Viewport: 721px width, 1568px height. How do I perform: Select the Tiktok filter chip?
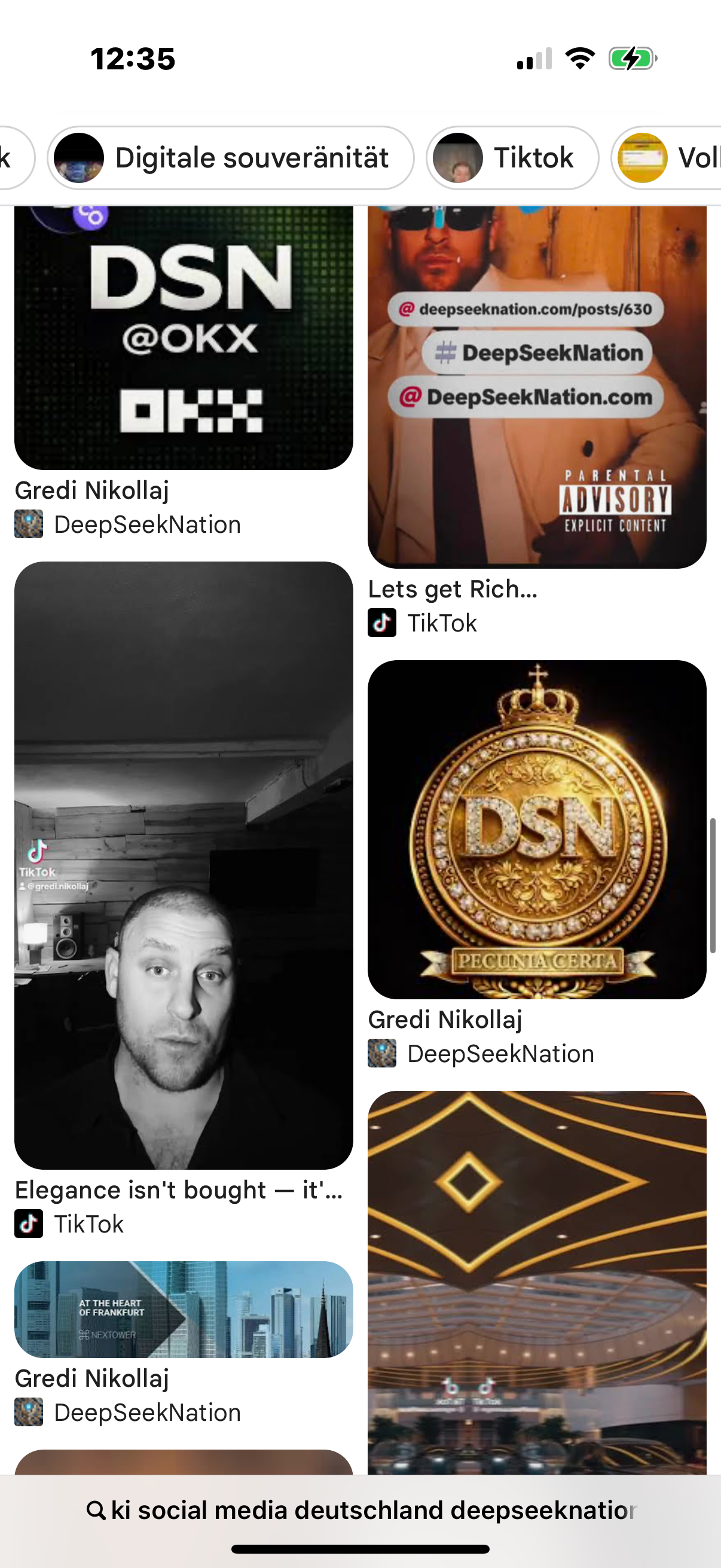(512, 158)
